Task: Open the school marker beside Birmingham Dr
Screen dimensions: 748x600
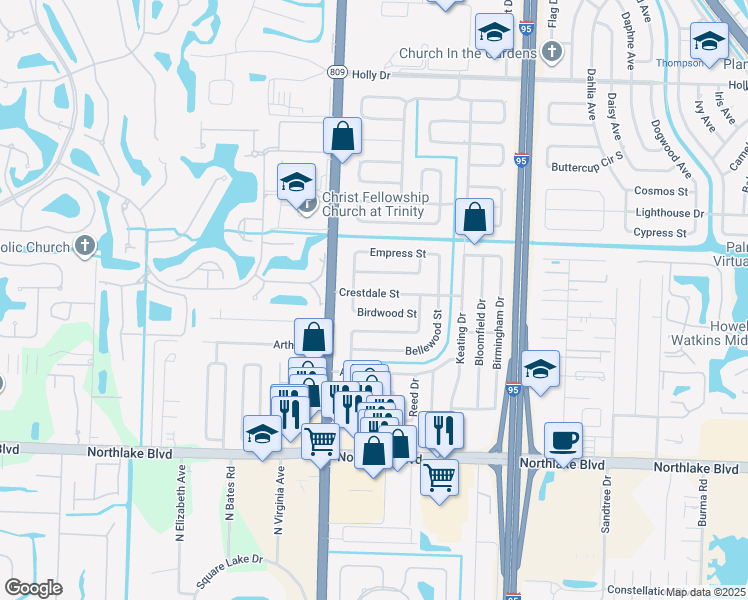Action: pos(540,370)
